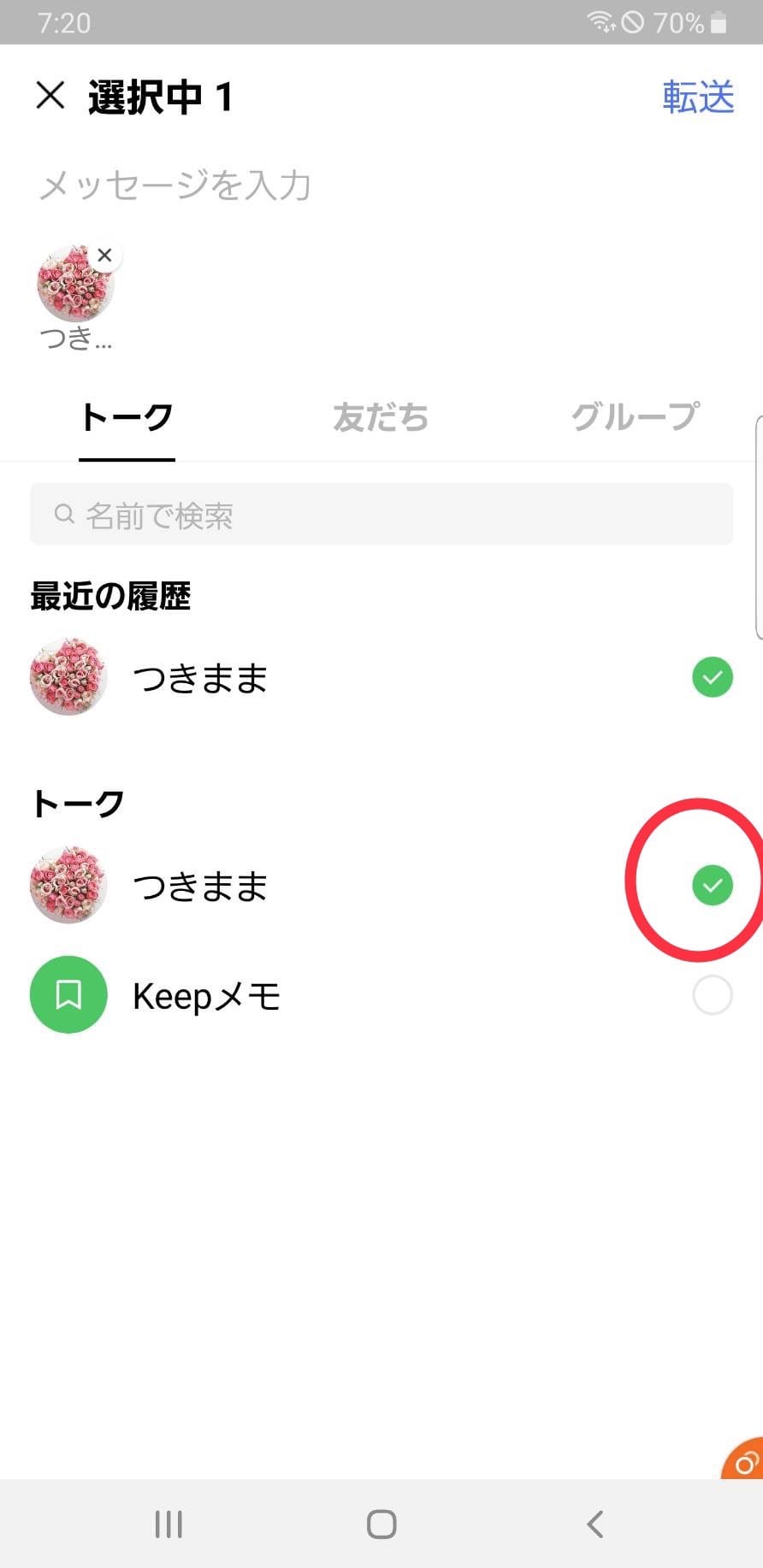763x1568 pixels.
Task: Open the 名前で検索 search box
Action: tap(381, 515)
